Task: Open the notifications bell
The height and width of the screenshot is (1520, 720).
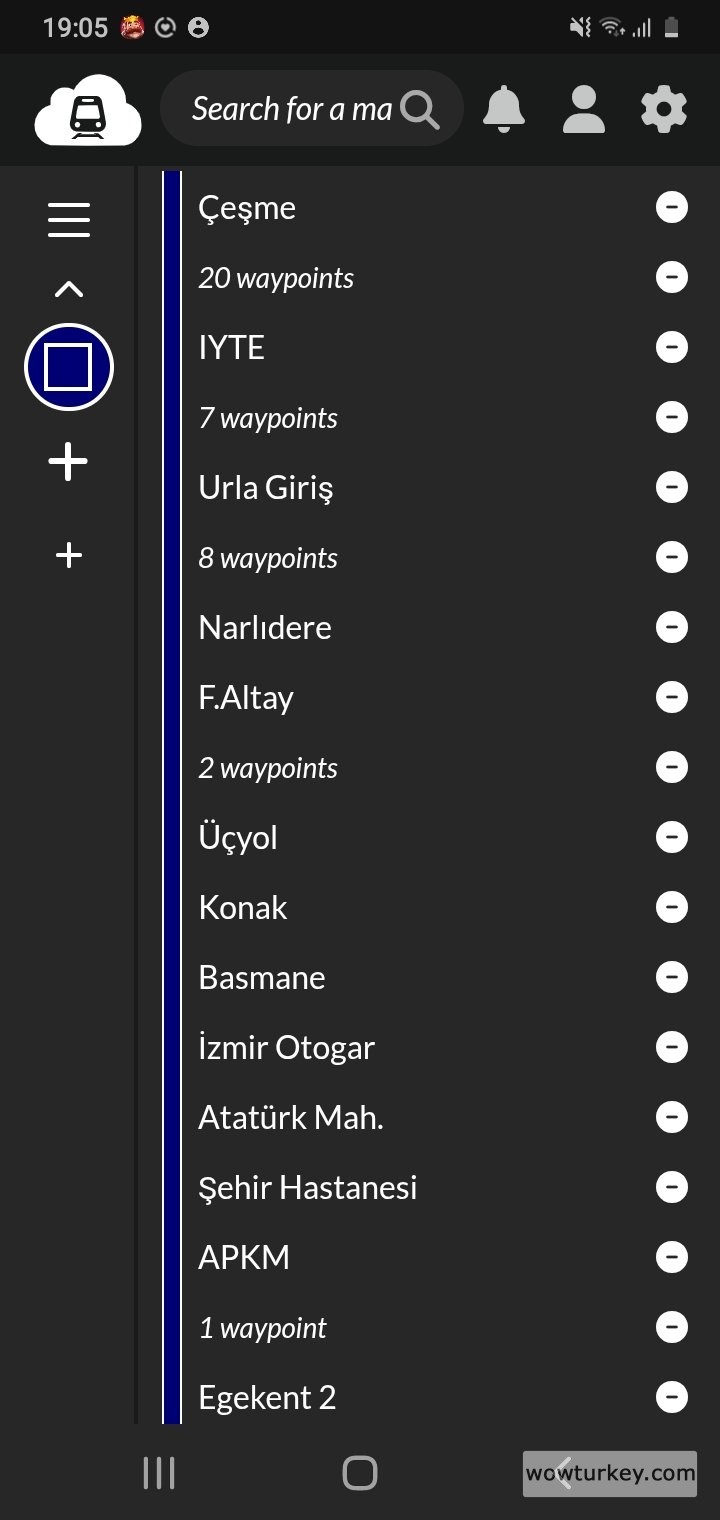Action: click(504, 109)
